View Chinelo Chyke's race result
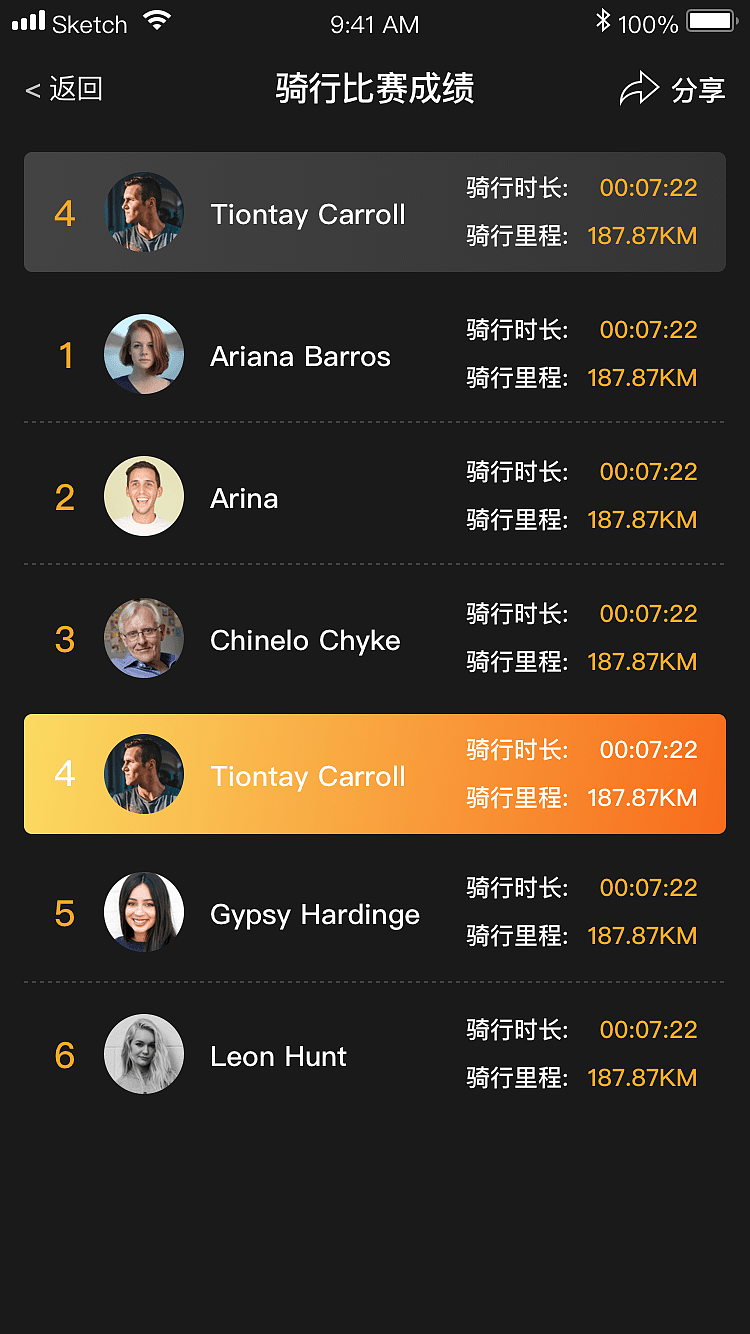 pyautogui.click(x=374, y=639)
